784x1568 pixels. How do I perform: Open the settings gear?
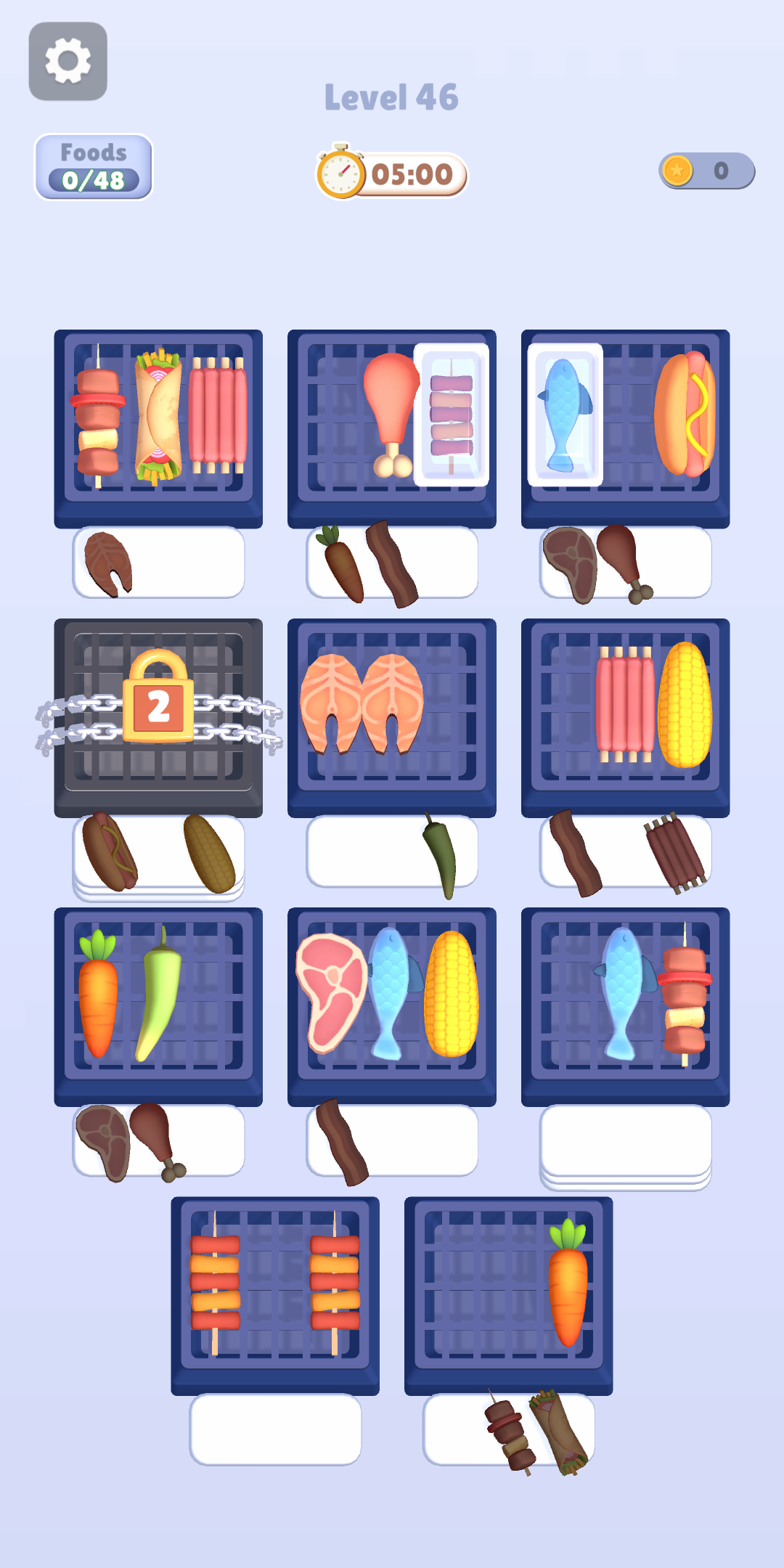[x=68, y=61]
